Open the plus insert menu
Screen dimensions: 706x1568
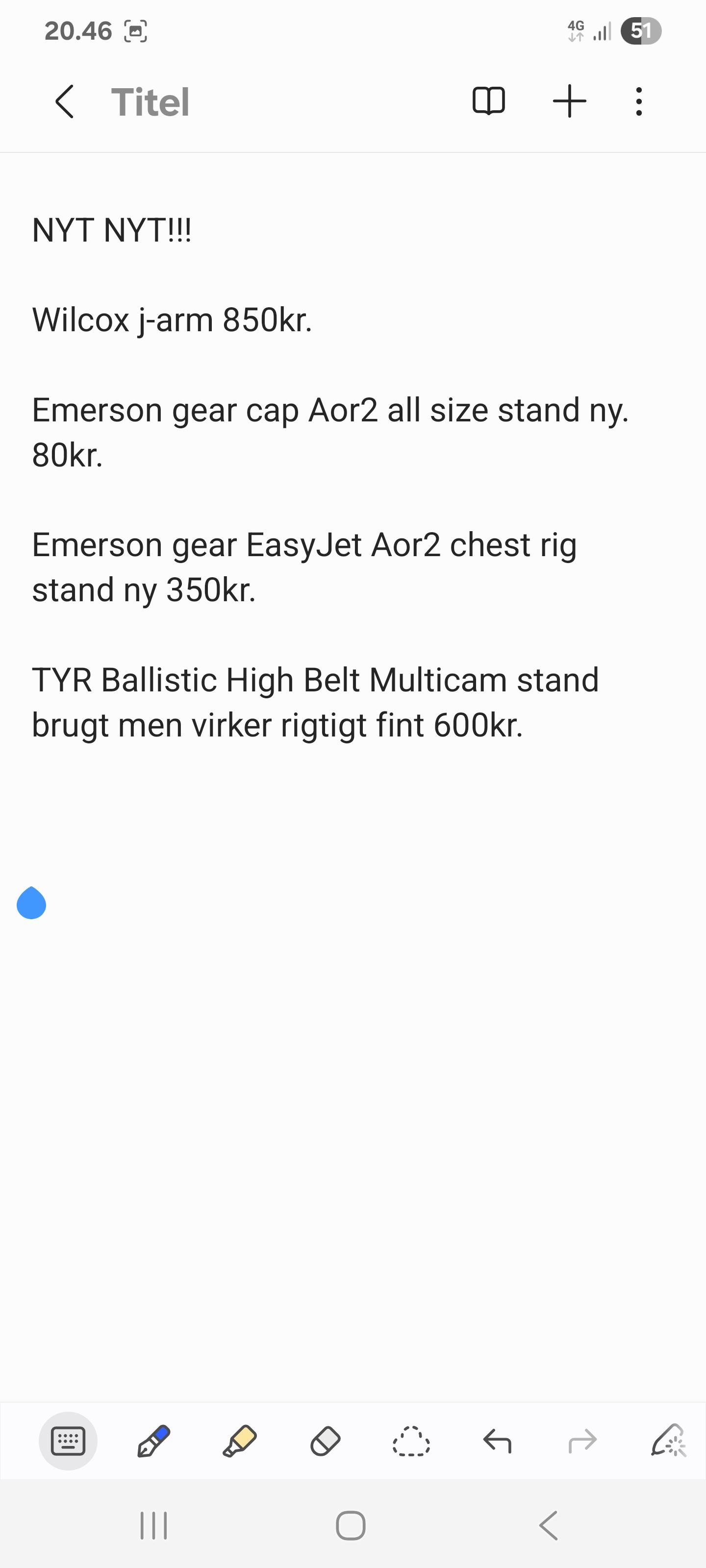[x=570, y=101]
